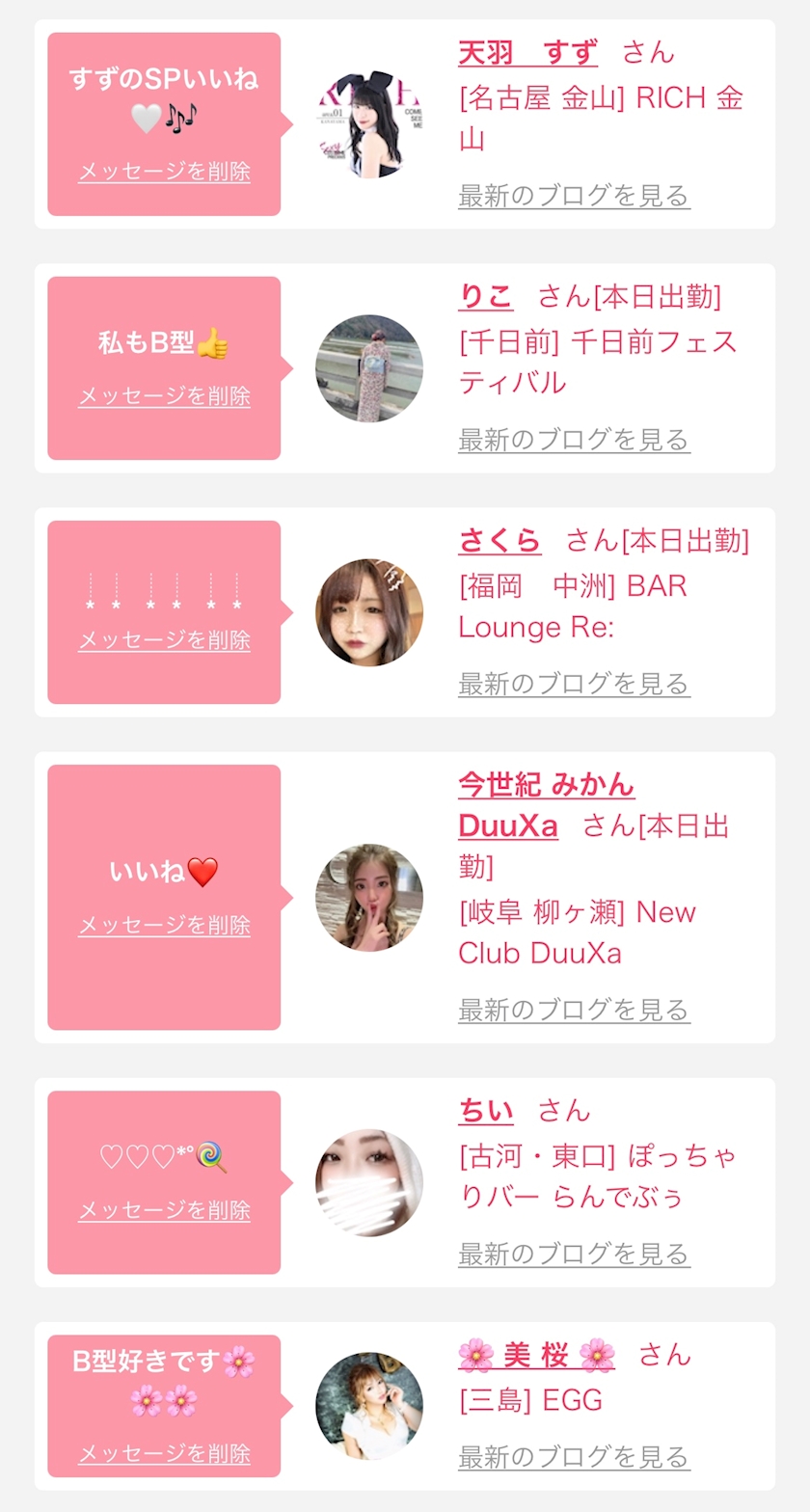Open りこ's profile name link
The height and width of the screenshot is (1512, 810).
pos(486,296)
